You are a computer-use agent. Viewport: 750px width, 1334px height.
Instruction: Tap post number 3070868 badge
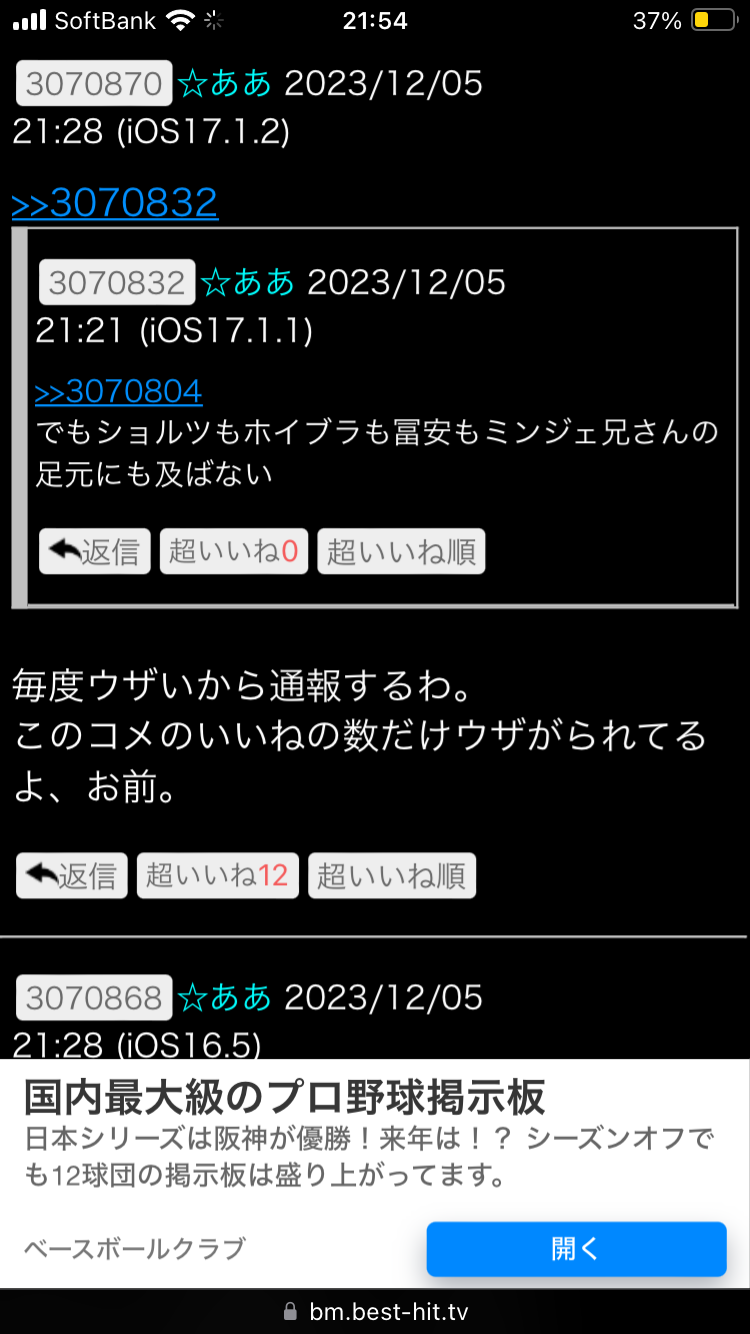click(94, 997)
